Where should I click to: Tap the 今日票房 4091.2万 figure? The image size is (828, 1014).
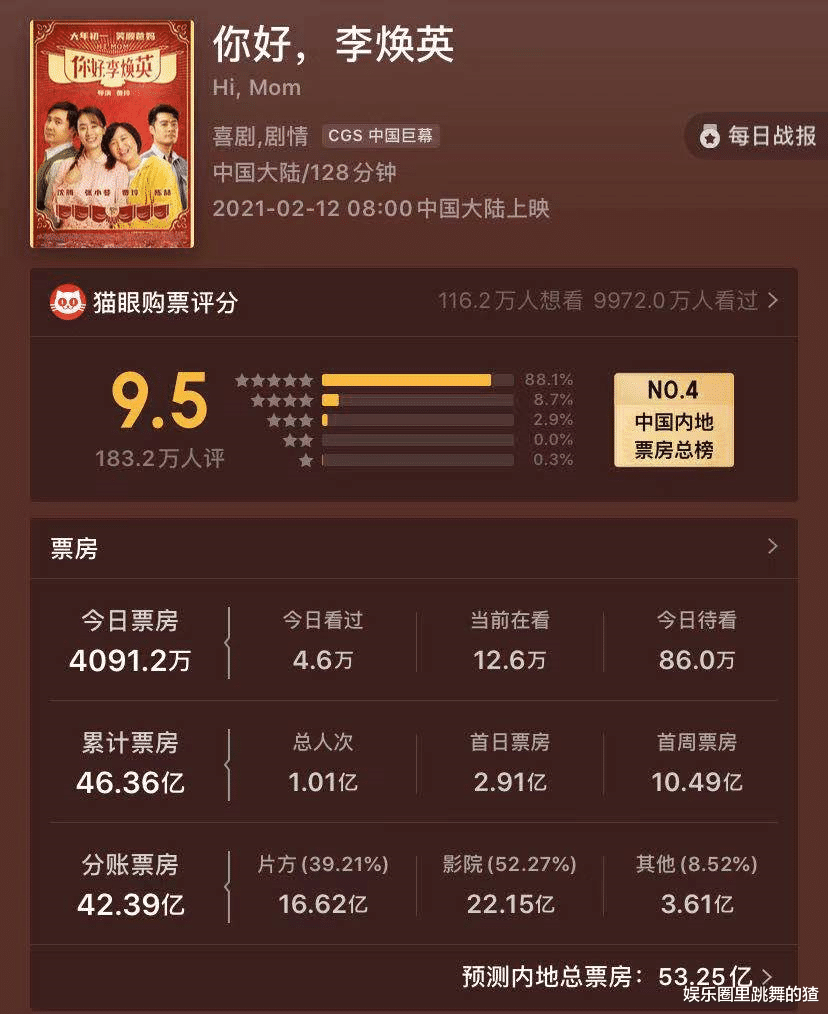tap(130, 661)
